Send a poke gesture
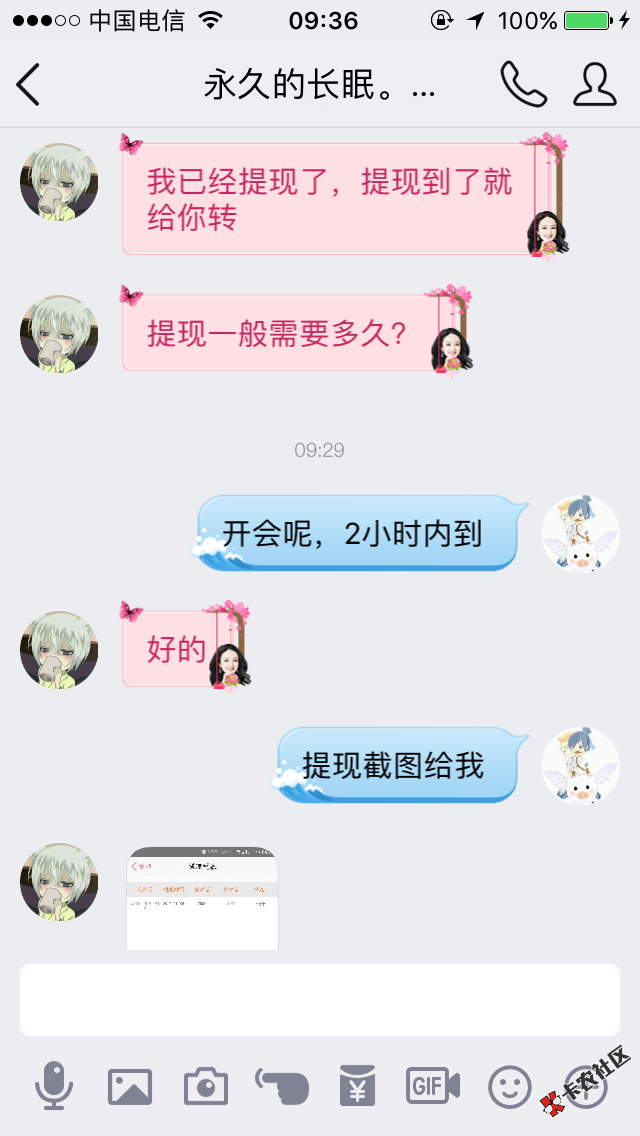This screenshot has width=640, height=1136. pos(281,1086)
